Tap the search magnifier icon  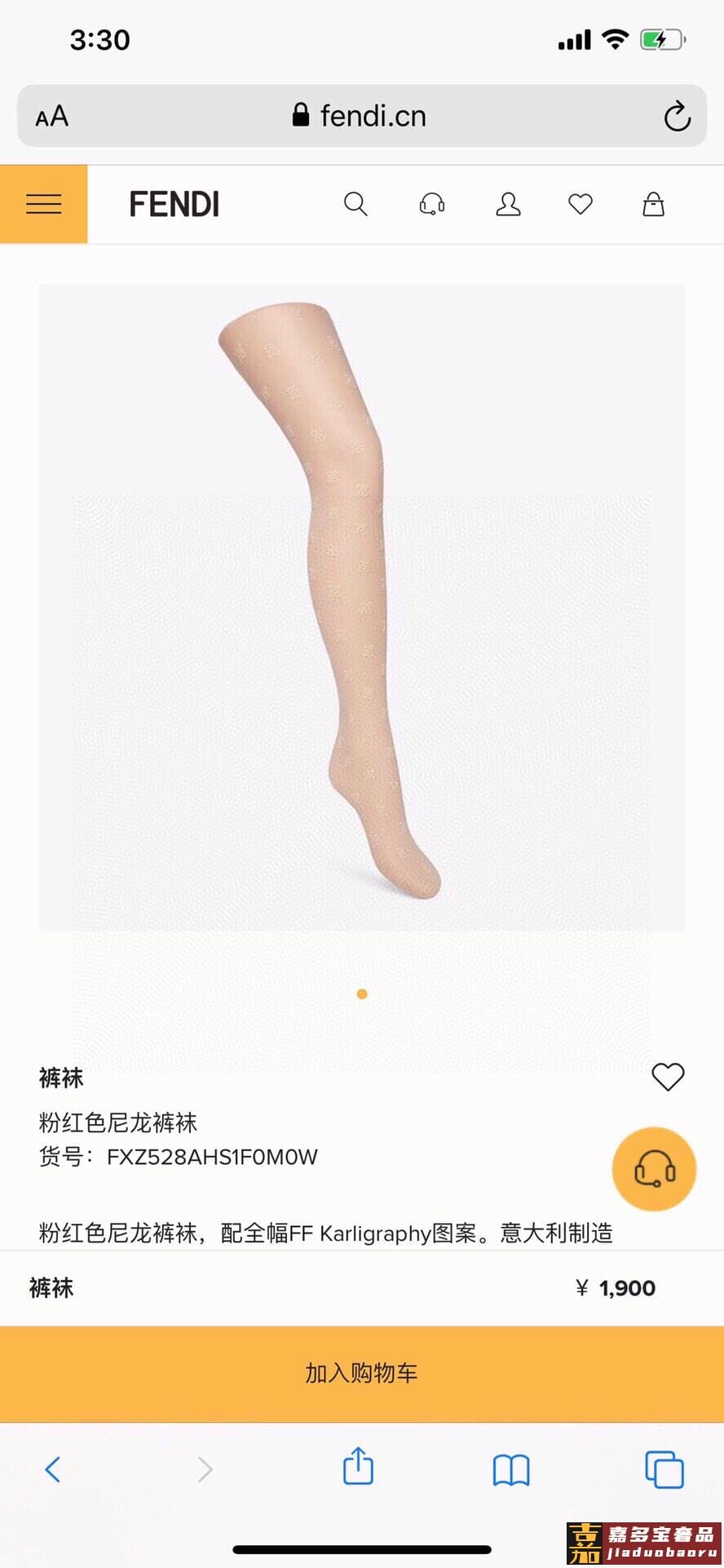coord(355,204)
